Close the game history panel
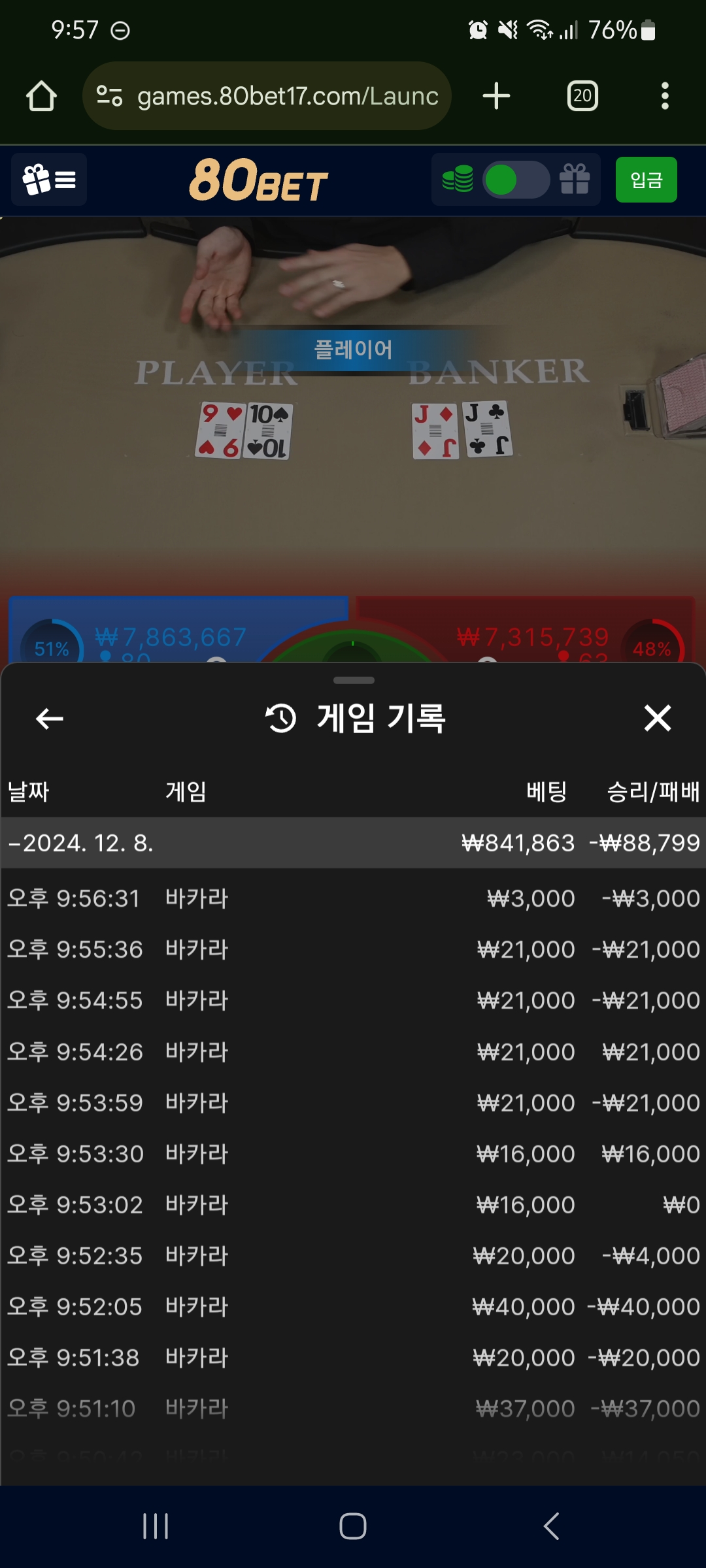 [657, 718]
